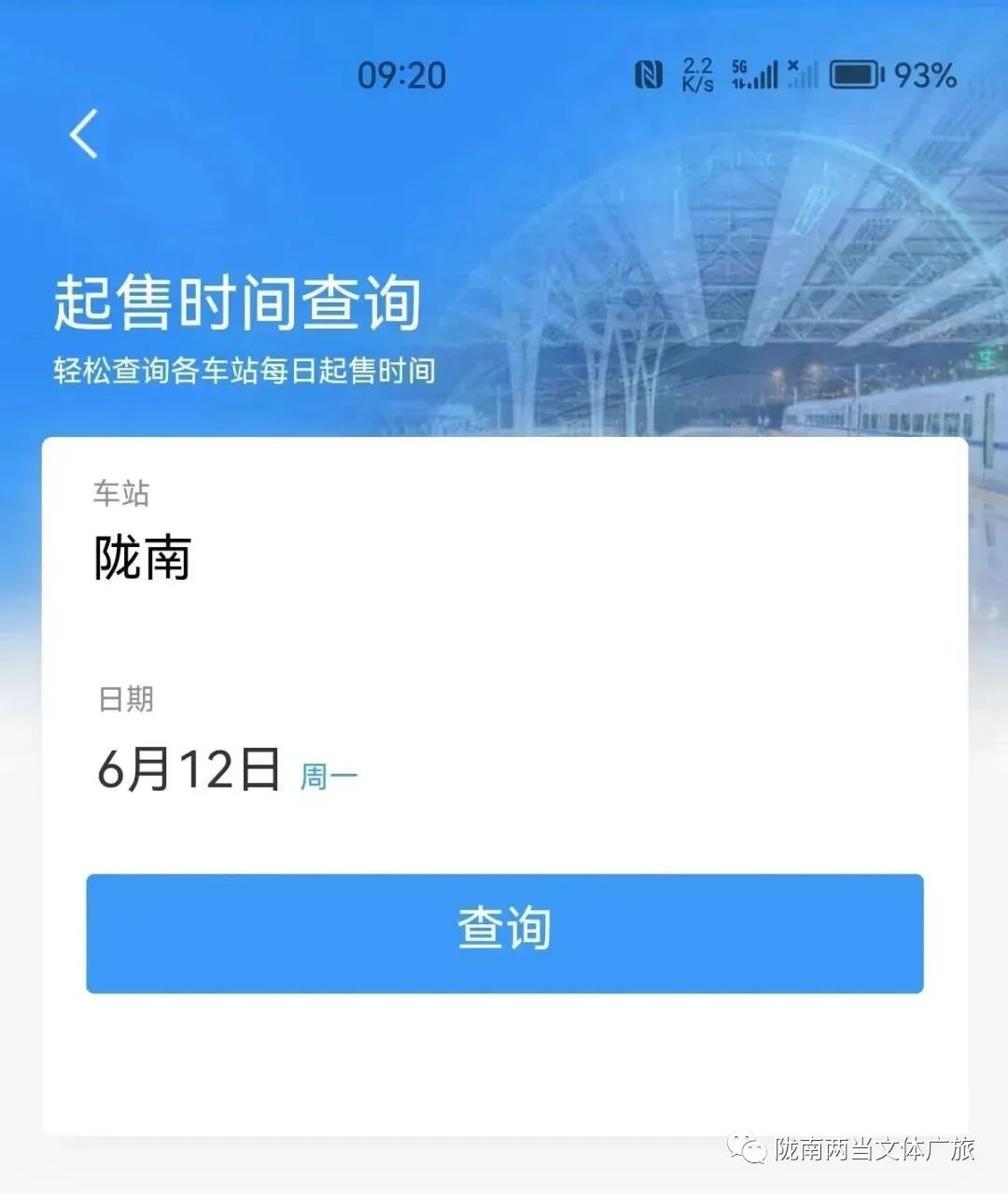Select the 日期 date field label
This screenshot has height=1194, width=1008.
(123, 699)
